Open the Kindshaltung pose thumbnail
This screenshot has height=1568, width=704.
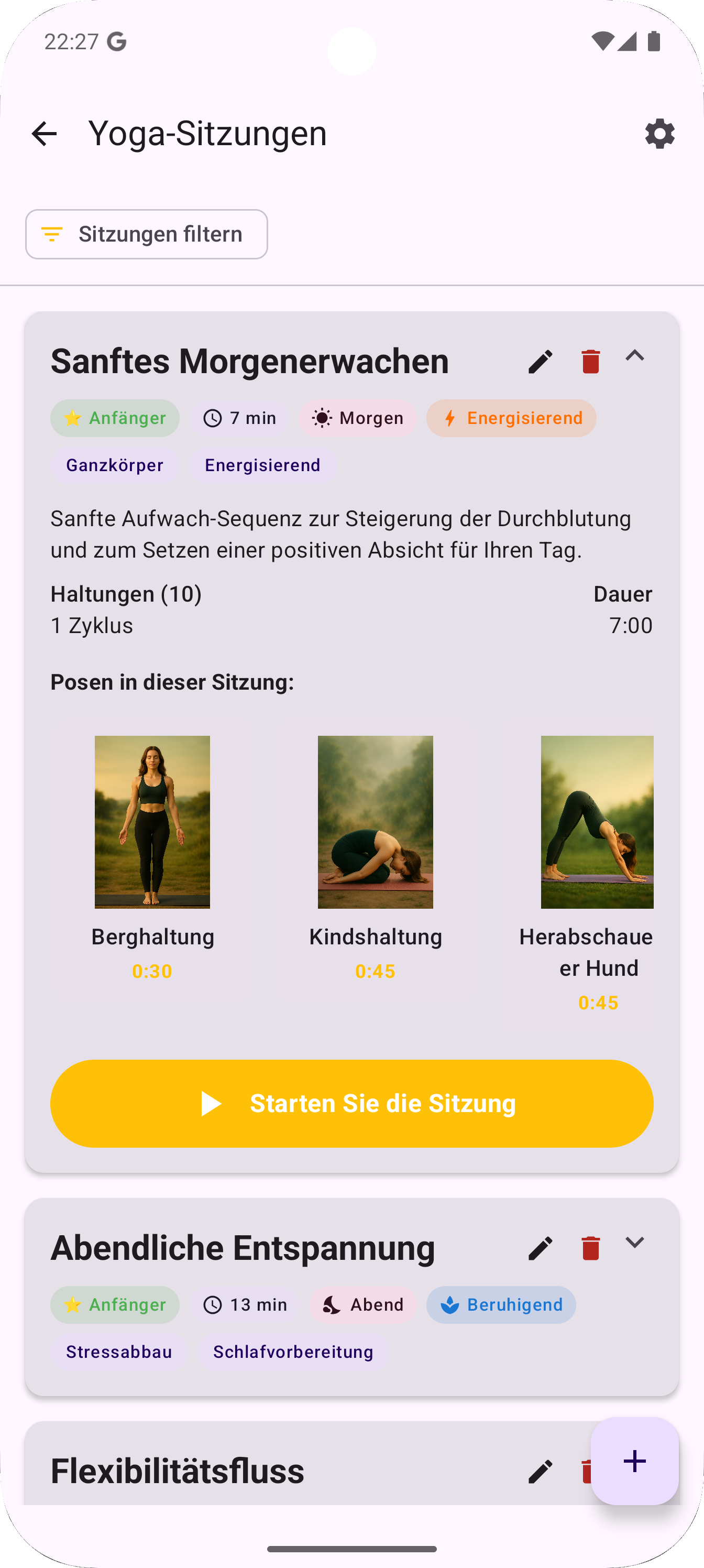(x=375, y=822)
